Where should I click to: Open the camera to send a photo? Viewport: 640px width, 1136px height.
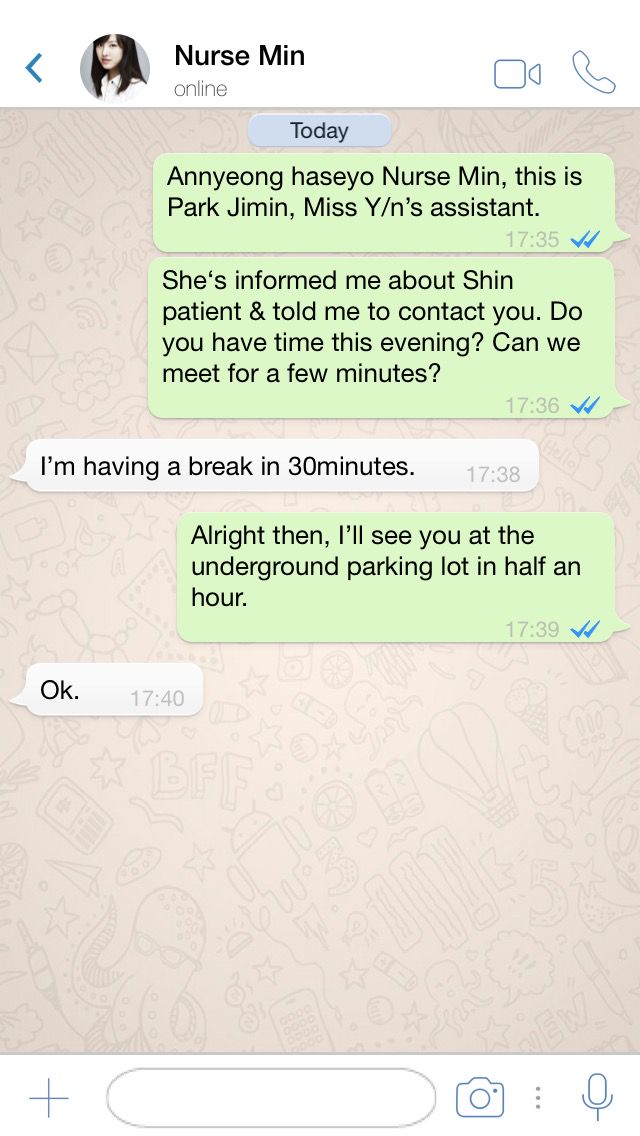(479, 1098)
